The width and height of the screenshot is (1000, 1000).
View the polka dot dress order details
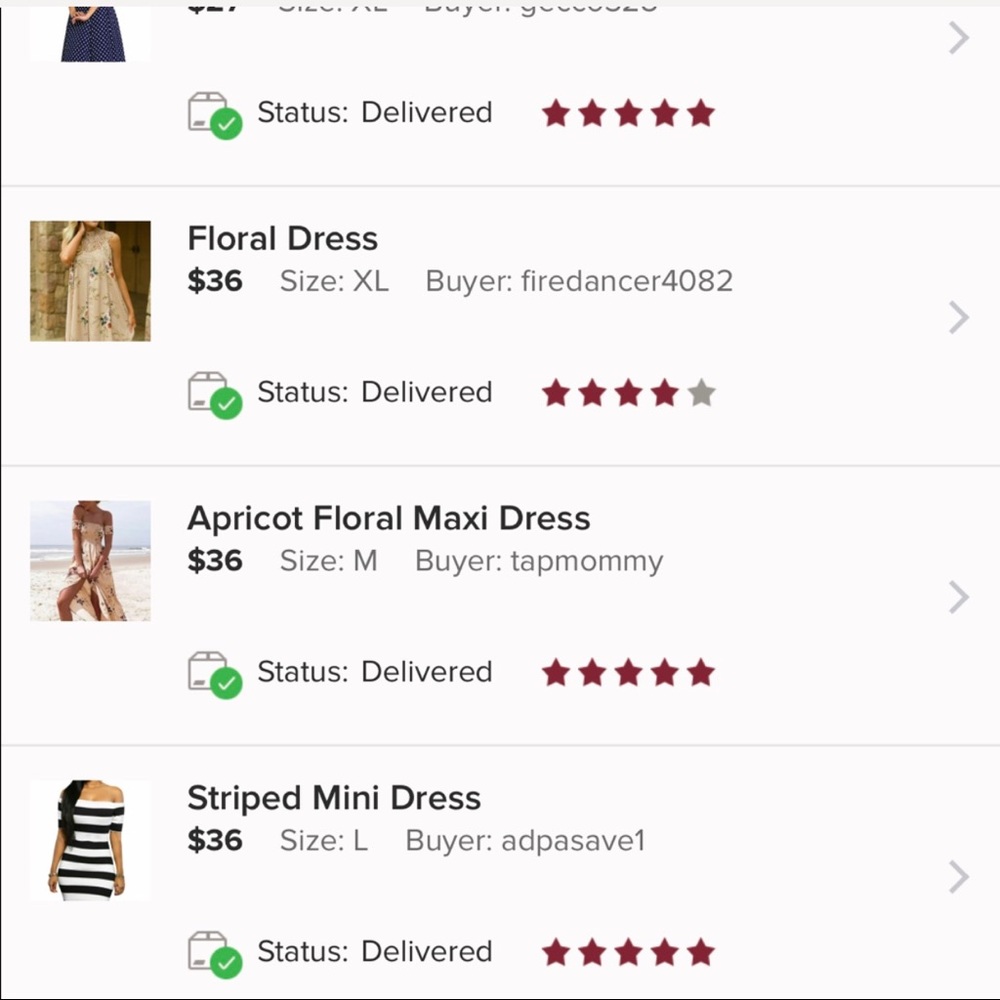coord(958,38)
